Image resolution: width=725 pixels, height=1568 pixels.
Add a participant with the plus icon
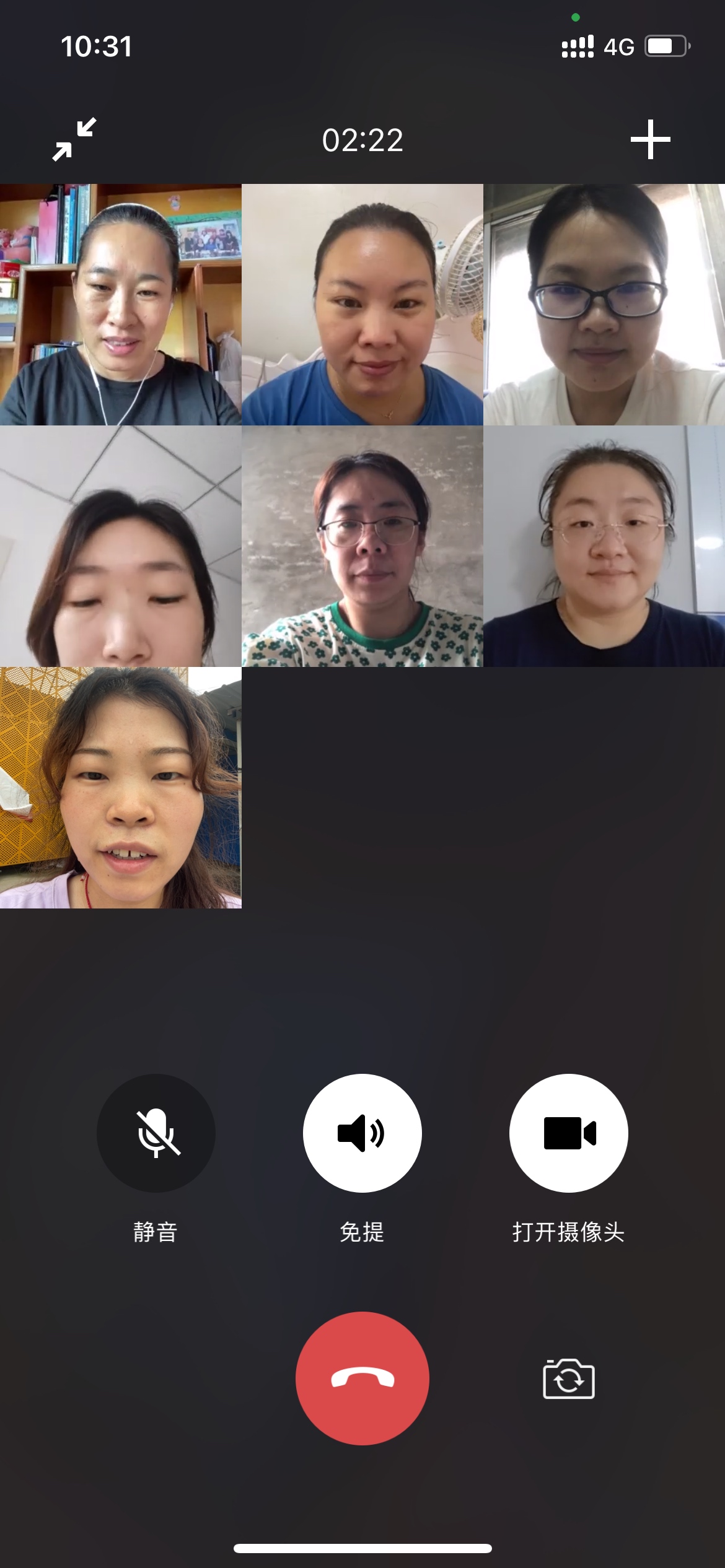pos(650,139)
